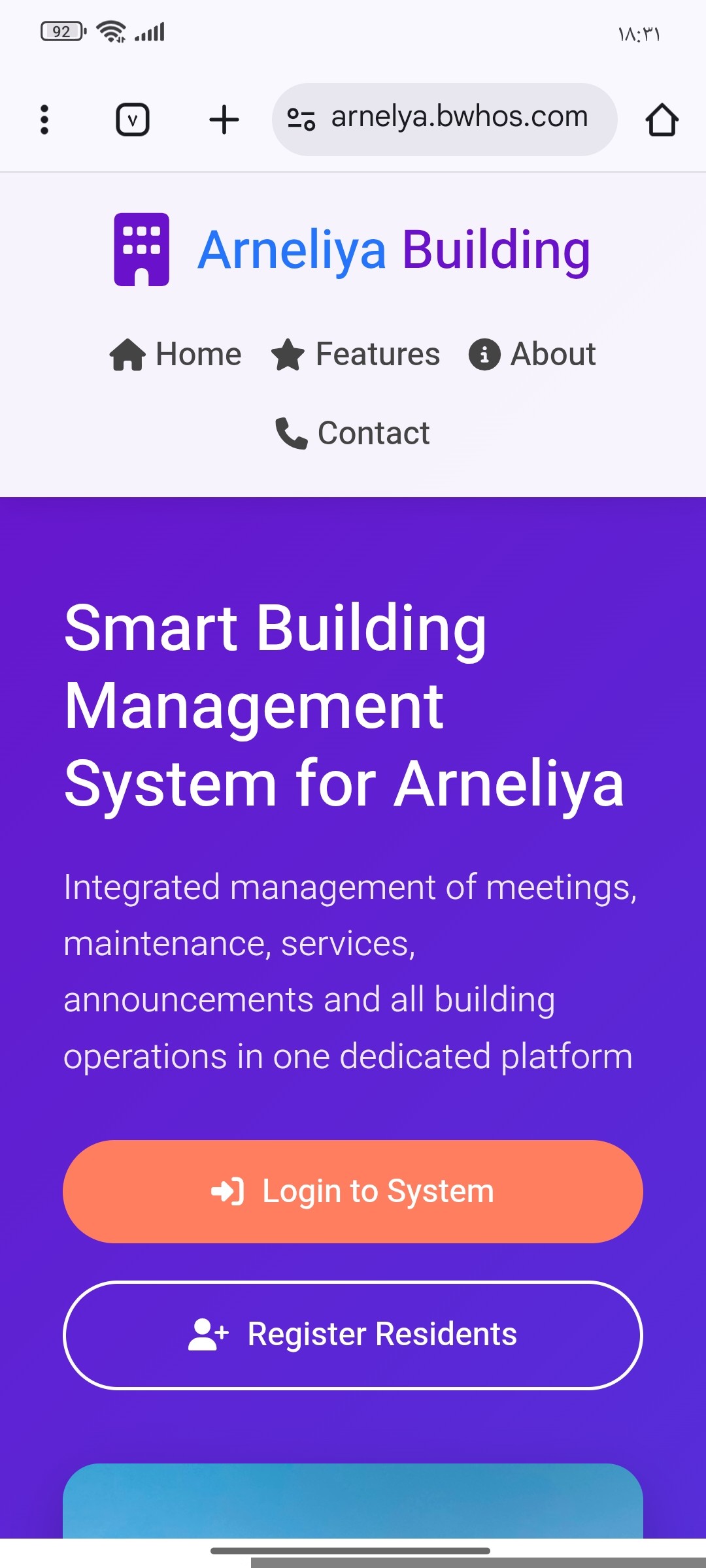This screenshot has width=706, height=1568.
Task: Go to the Home nav link
Action: [x=176, y=355]
